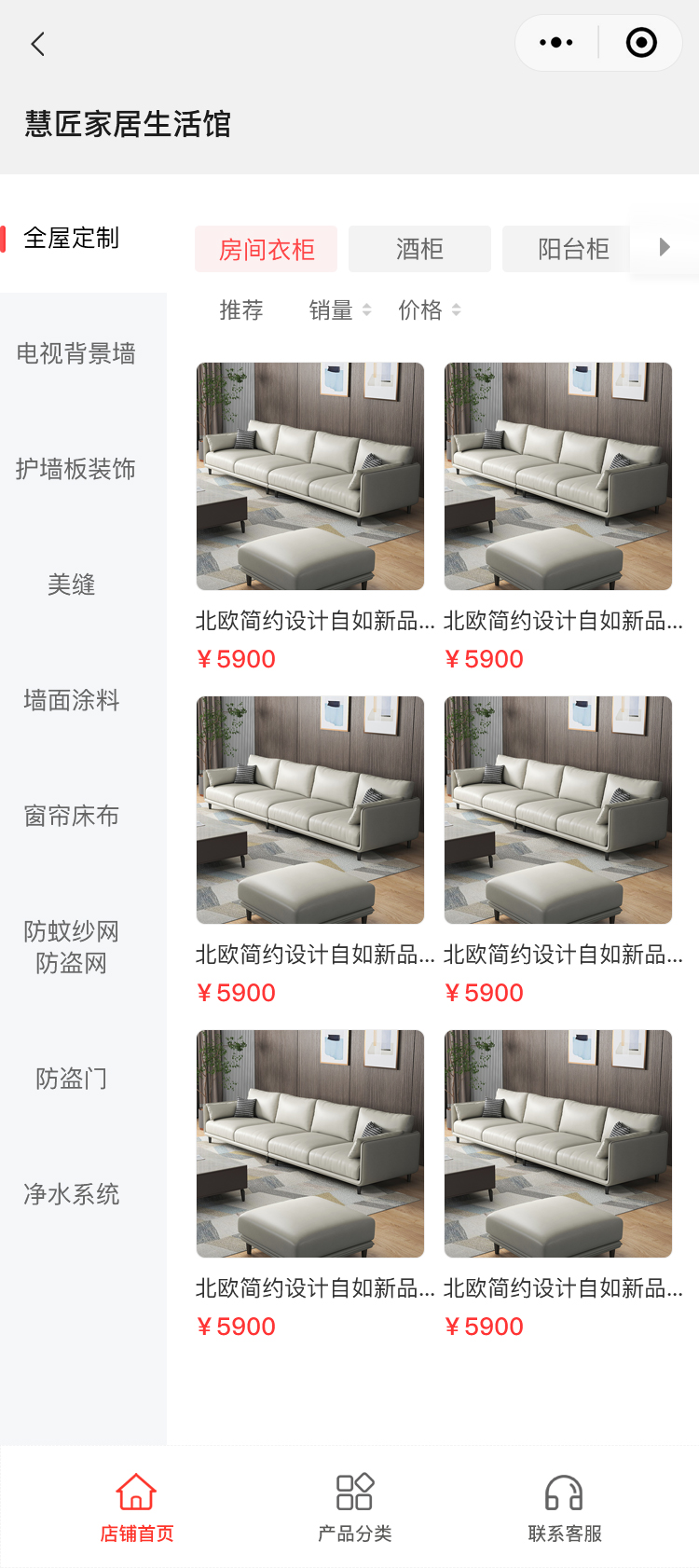This screenshot has height=1568, width=699.
Task: Close the mini program via the circle icon
Action: click(x=641, y=43)
